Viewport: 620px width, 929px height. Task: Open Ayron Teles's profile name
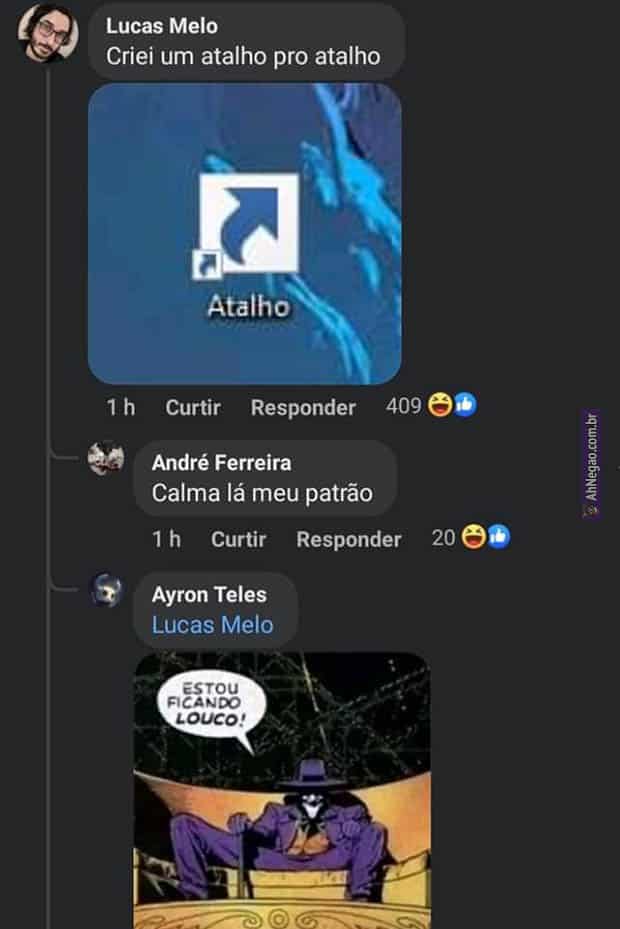click(209, 594)
